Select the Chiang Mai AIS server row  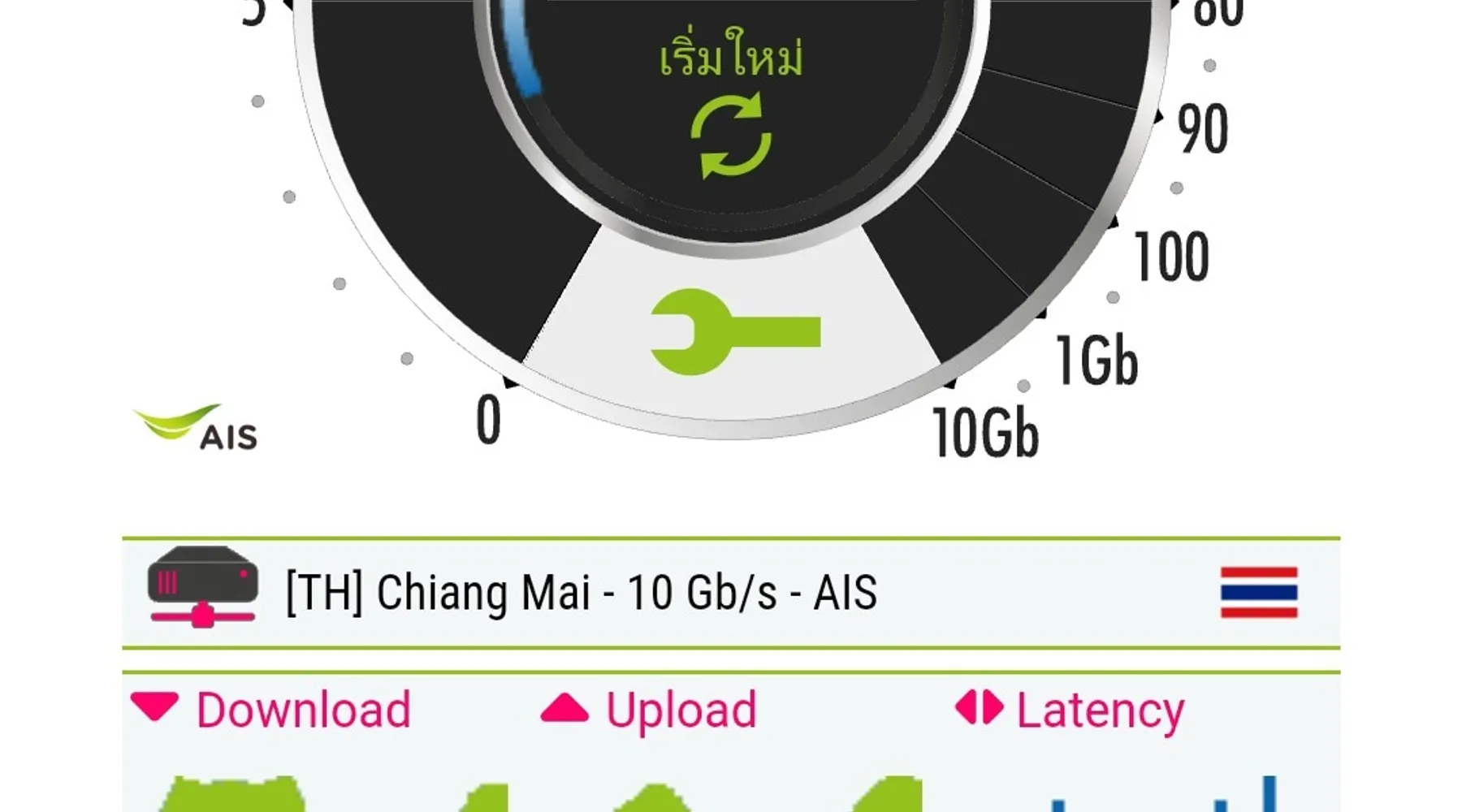click(x=729, y=593)
